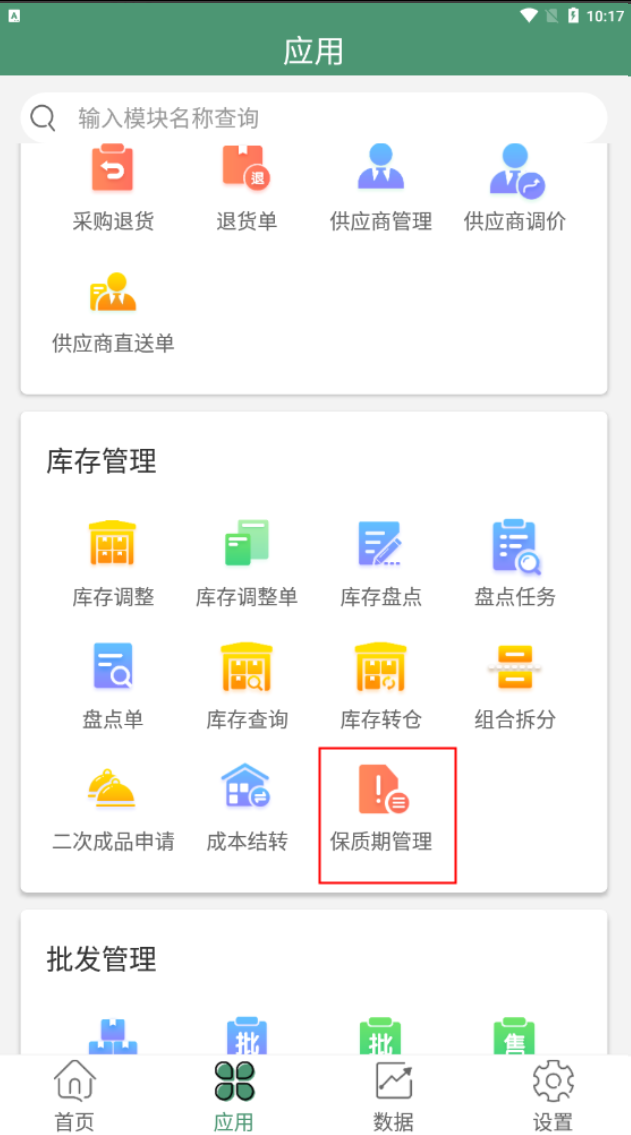Open 库存盘点 module
The image size is (631, 1135).
(381, 563)
